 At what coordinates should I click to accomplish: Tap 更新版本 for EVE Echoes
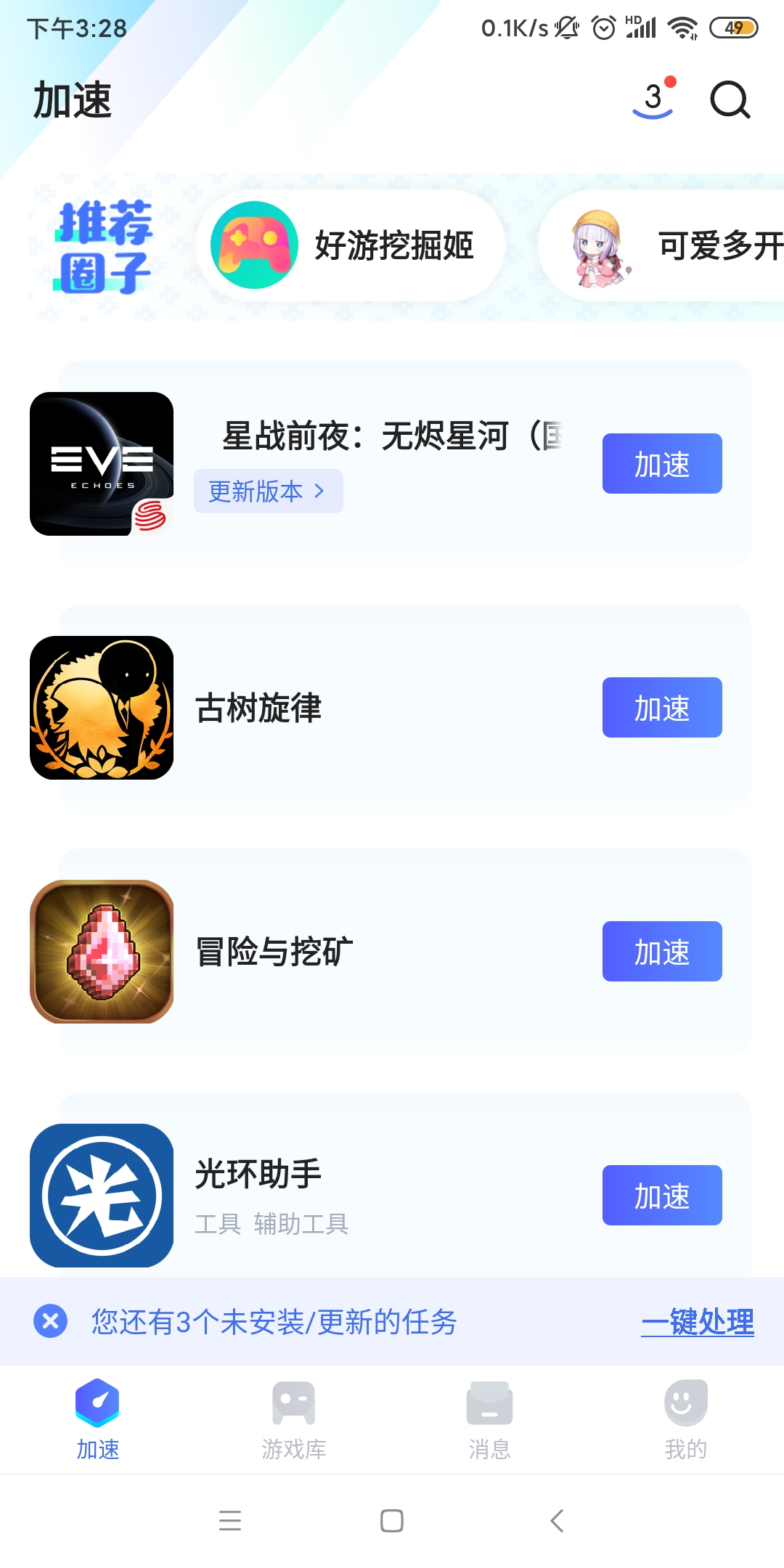268,491
